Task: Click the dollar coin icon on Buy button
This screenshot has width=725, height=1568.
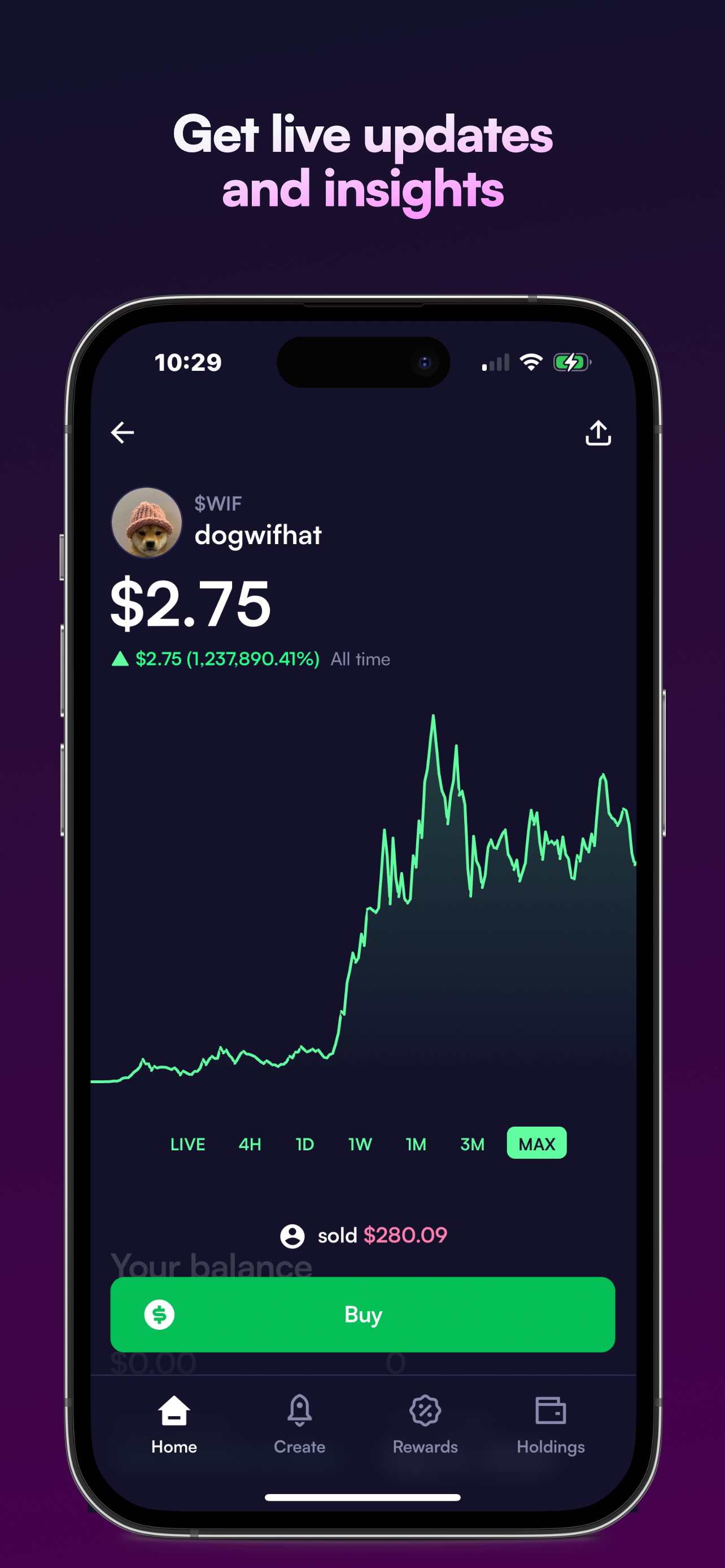Action: tap(158, 1315)
